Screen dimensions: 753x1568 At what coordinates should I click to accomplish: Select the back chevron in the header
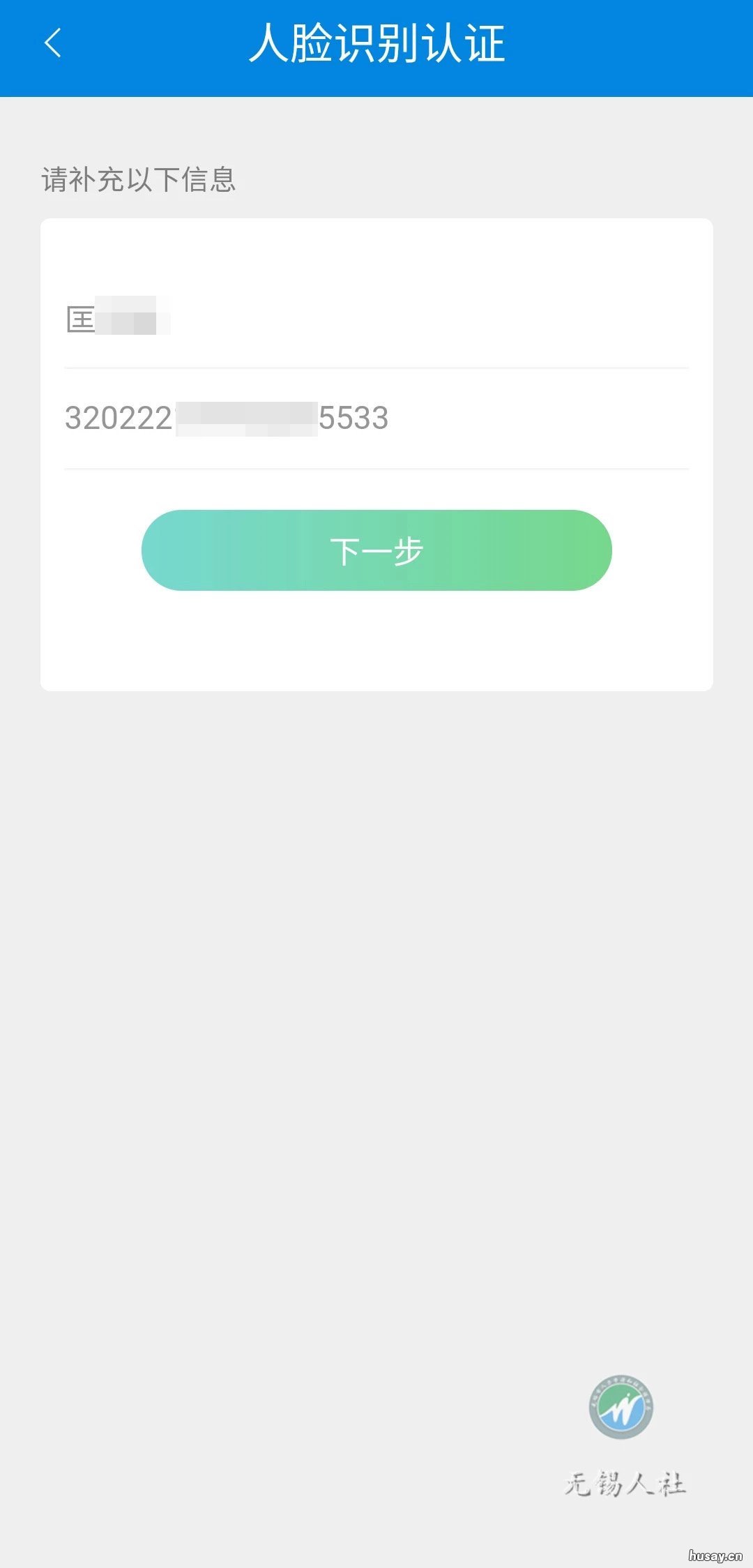[x=51, y=44]
